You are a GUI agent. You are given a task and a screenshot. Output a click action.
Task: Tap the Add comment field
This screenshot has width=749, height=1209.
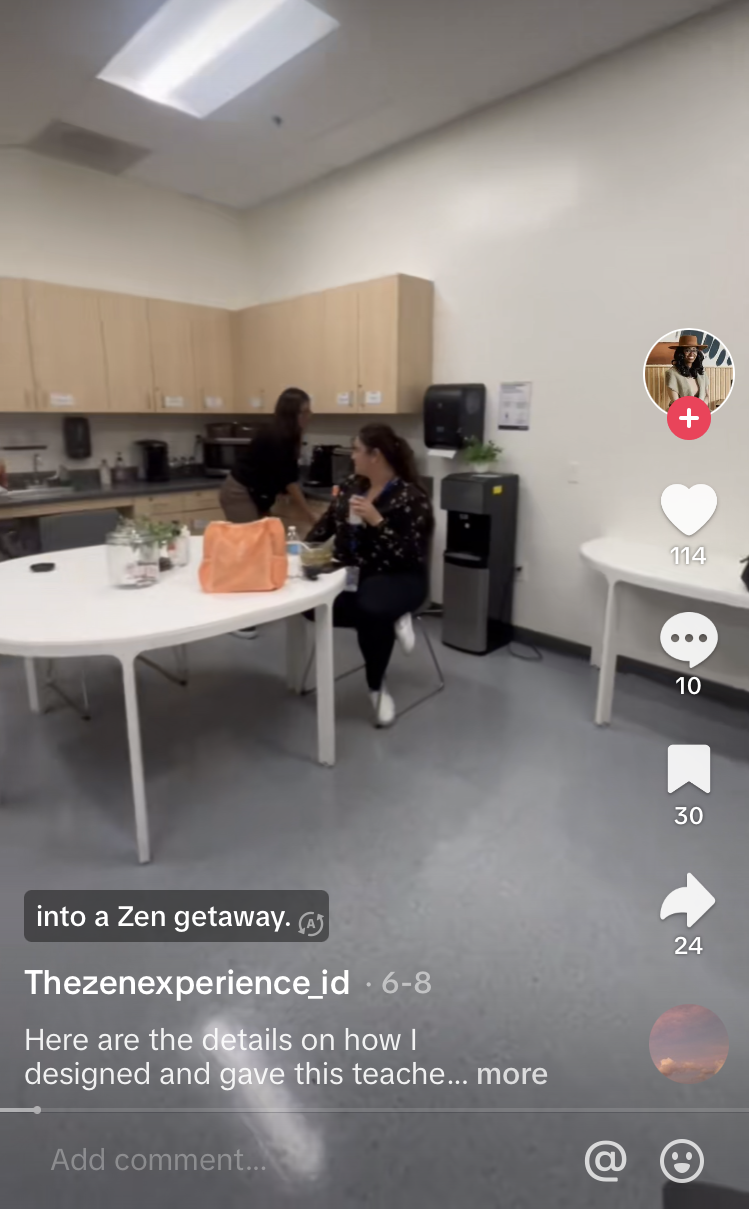[300, 1160]
